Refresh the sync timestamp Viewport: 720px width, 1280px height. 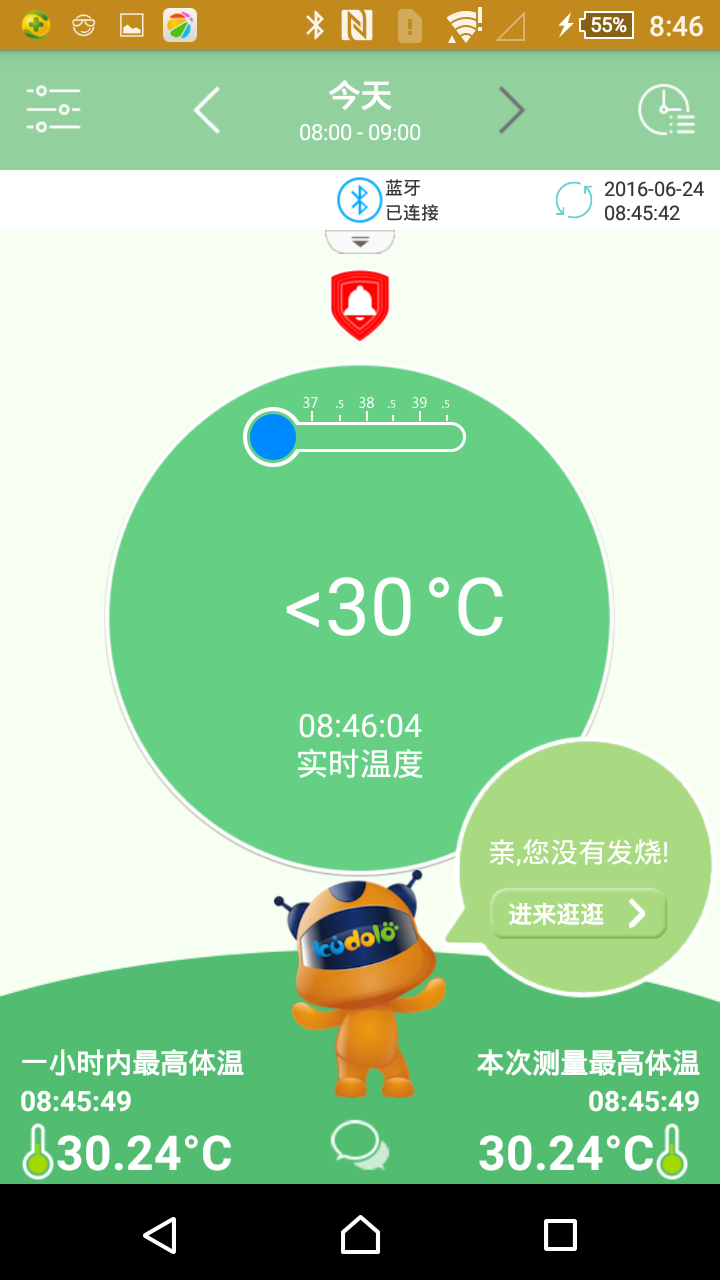click(x=574, y=200)
